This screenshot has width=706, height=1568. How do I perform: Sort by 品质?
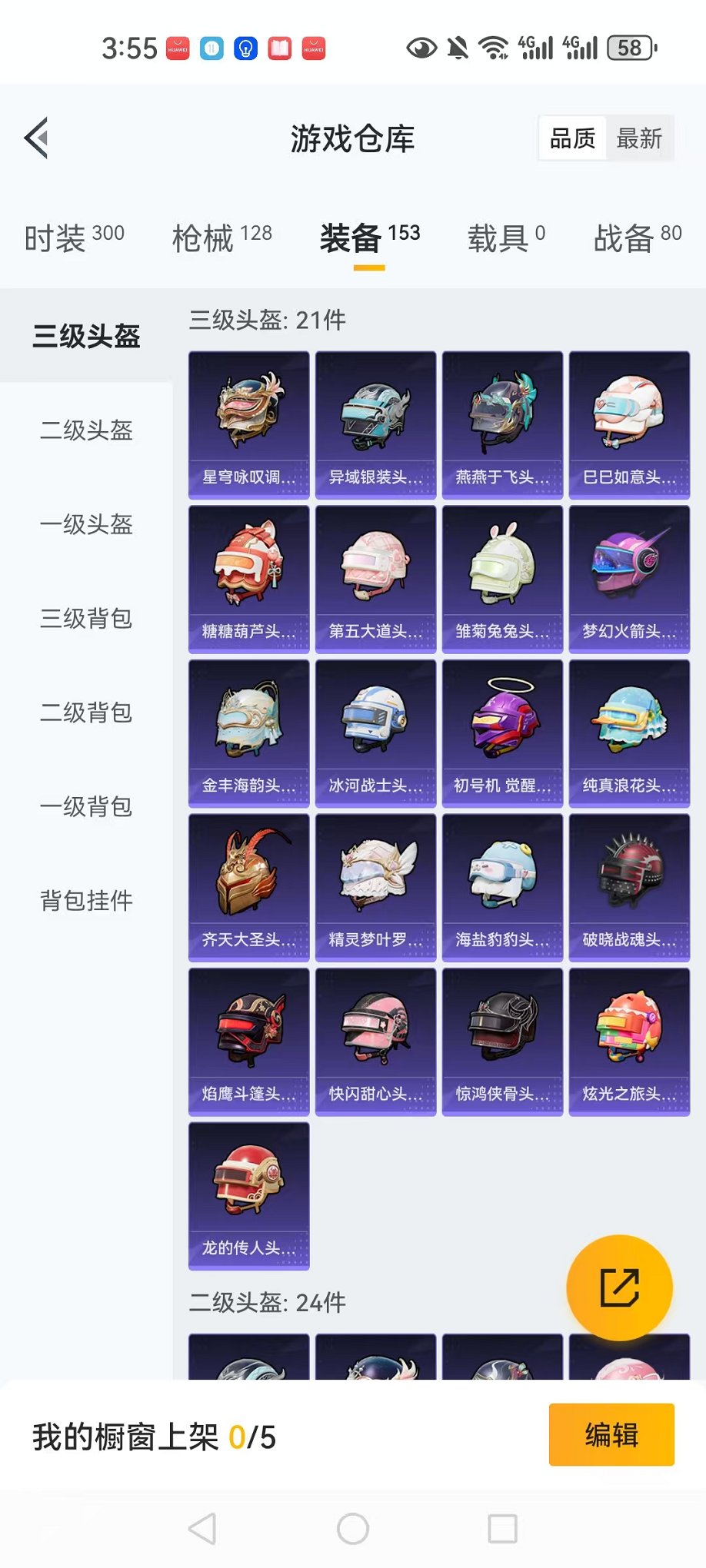[x=573, y=139]
